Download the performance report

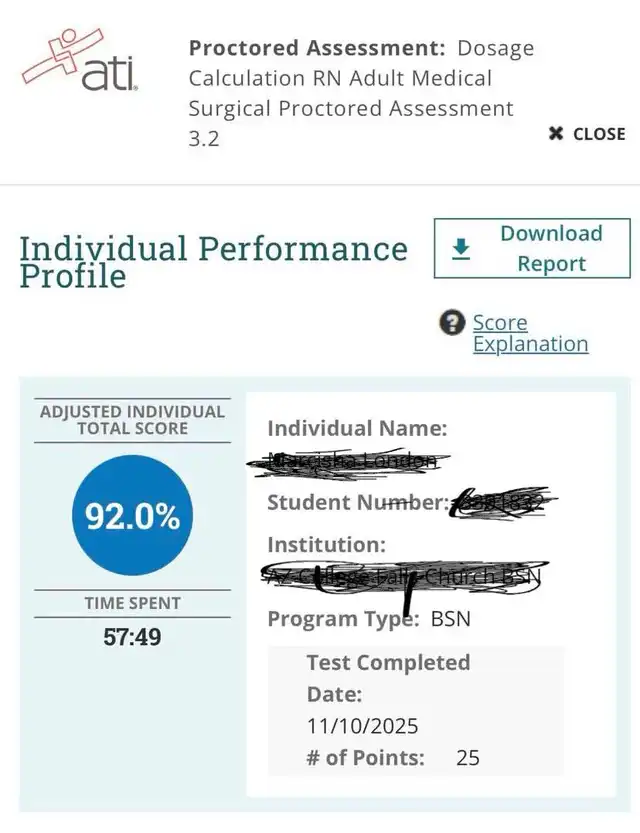(532, 248)
